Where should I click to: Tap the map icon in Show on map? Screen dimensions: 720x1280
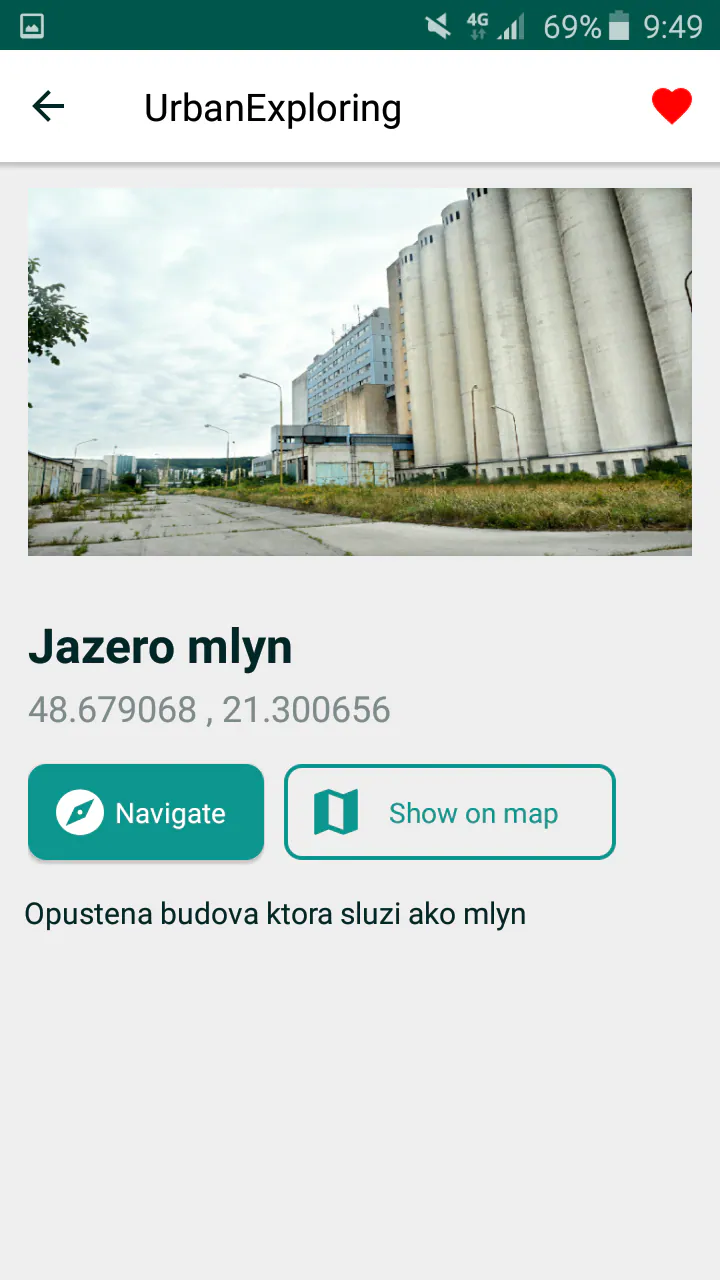pyautogui.click(x=338, y=812)
